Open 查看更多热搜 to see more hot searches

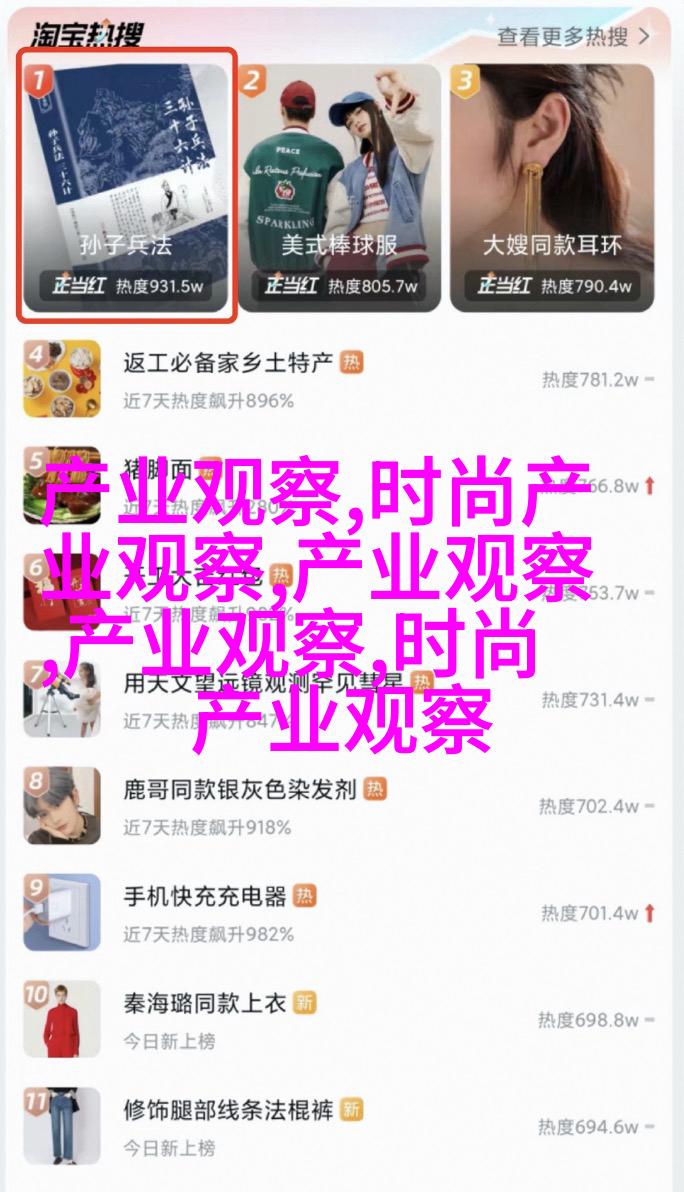click(x=574, y=37)
